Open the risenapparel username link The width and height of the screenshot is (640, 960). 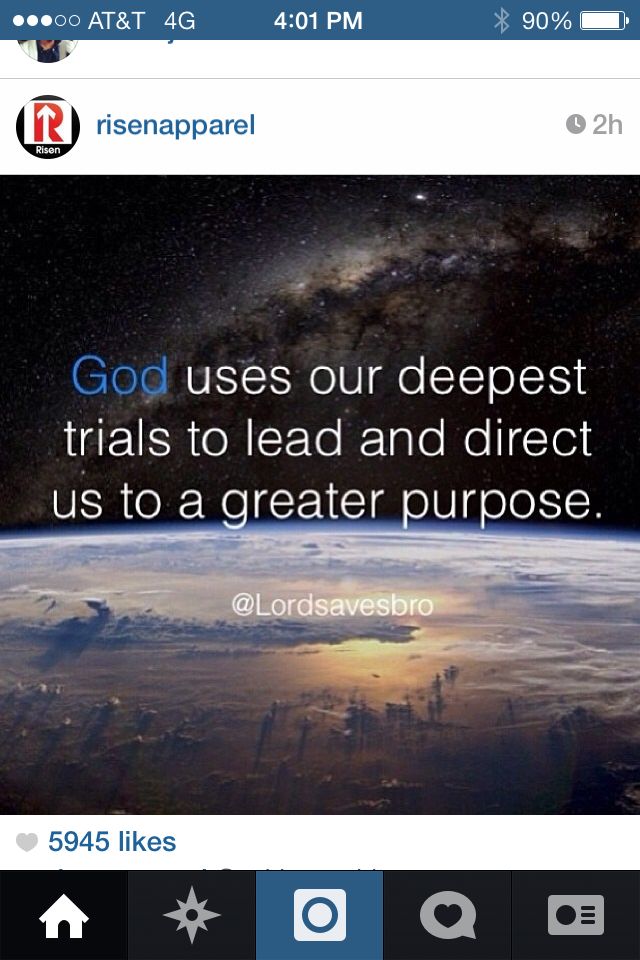click(175, 125)
